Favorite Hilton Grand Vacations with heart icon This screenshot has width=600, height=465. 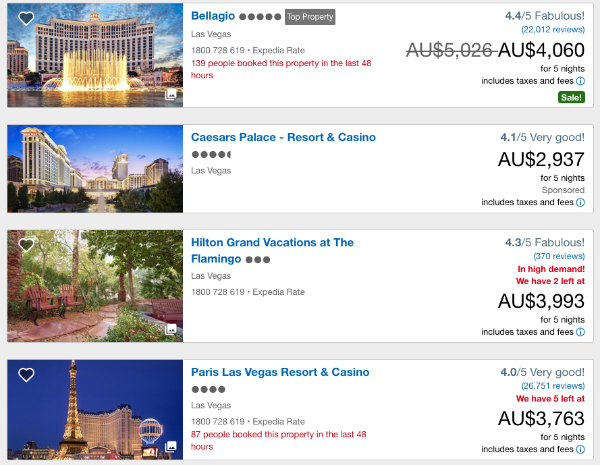click(26, 245)
